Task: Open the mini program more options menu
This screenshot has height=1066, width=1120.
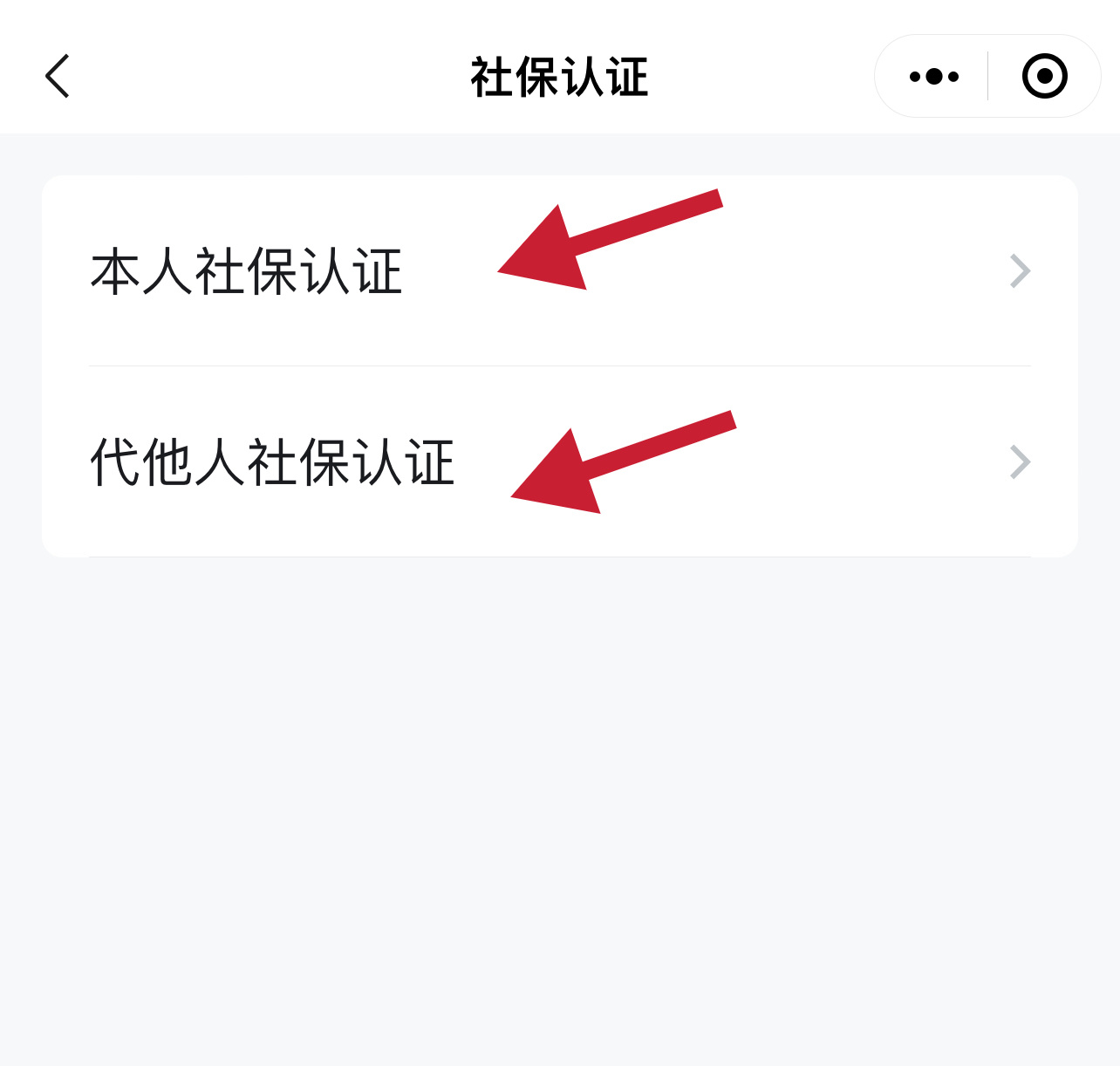Action: point(933,77)
